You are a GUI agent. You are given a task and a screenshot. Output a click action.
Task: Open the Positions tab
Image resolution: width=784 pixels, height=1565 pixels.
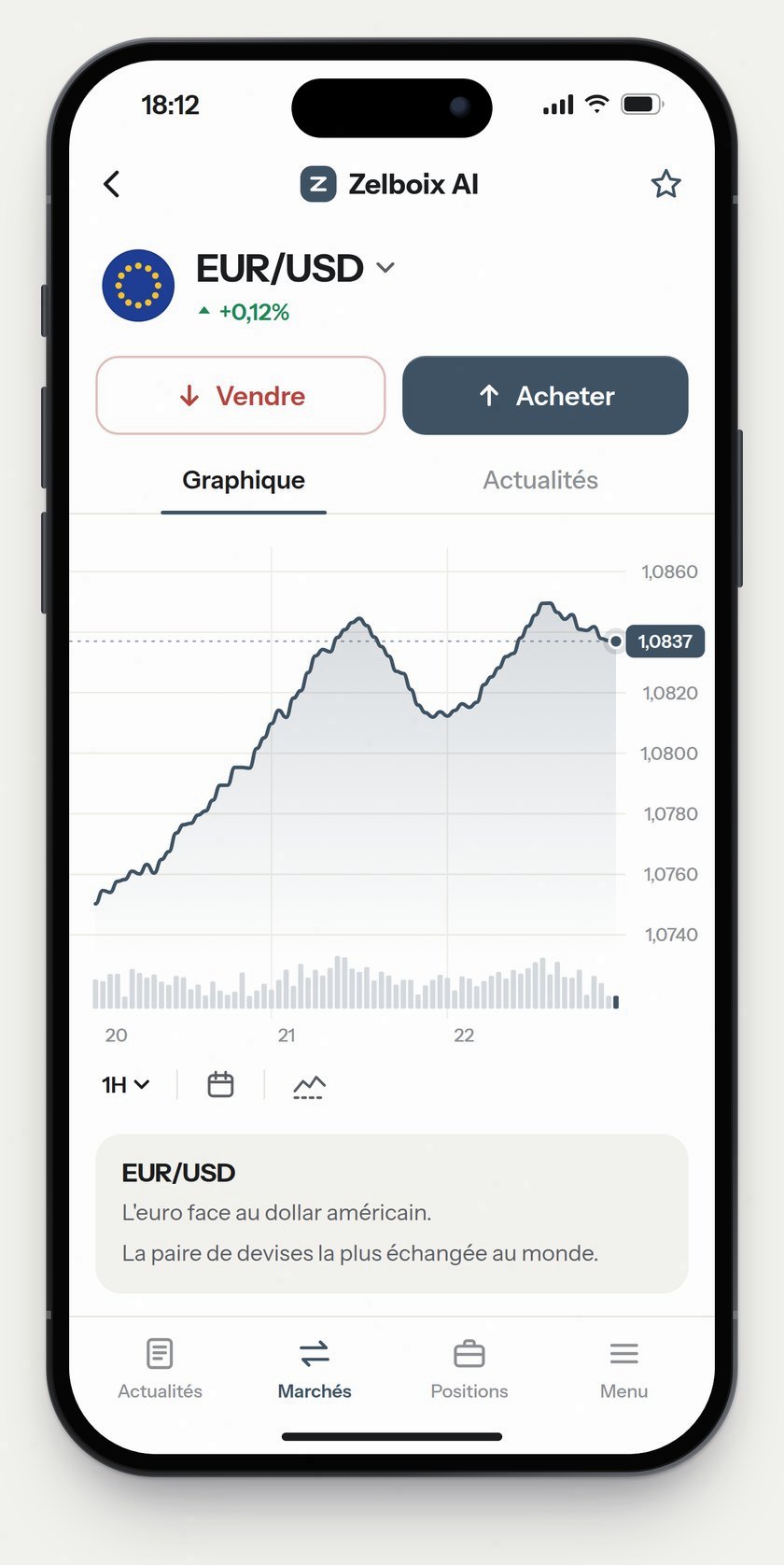(x=469, y=1369)
